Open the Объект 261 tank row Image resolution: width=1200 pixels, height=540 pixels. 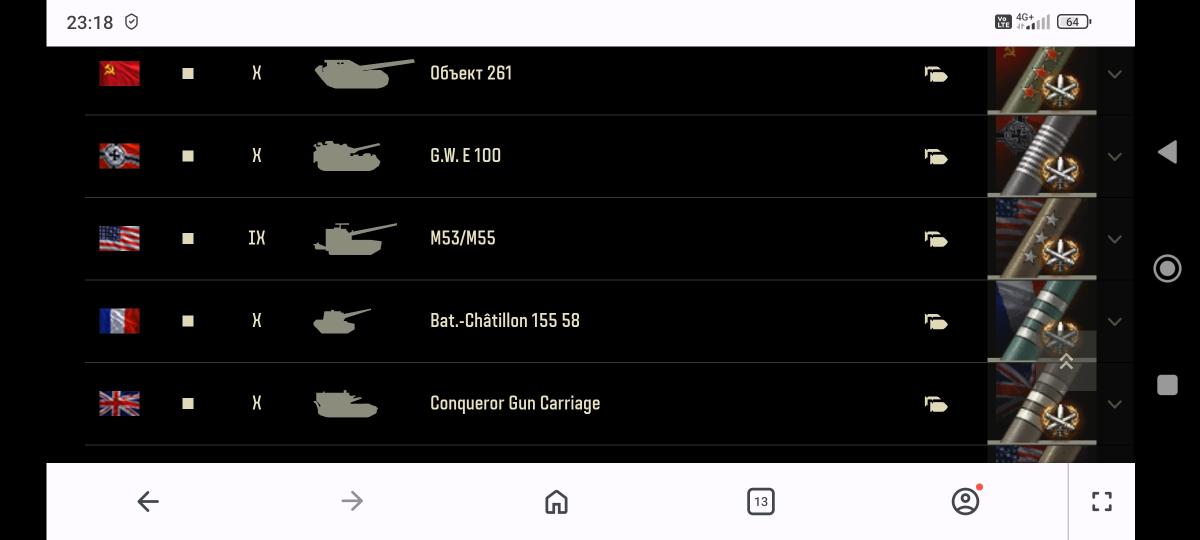click(471, 73)
